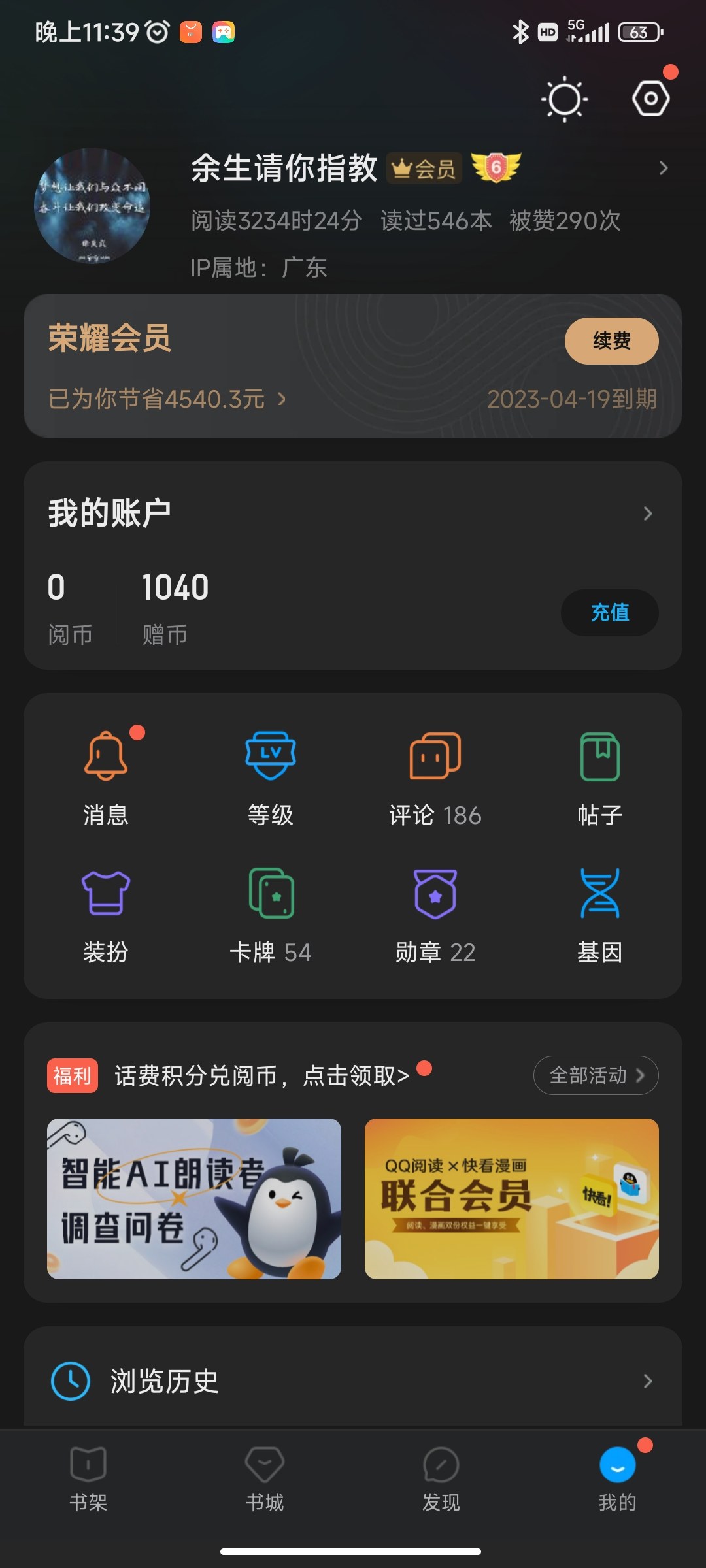The width and height of the screenshot is (706, 1568).
Task: View 卡牌 card collection
Action: click(271, 915)
